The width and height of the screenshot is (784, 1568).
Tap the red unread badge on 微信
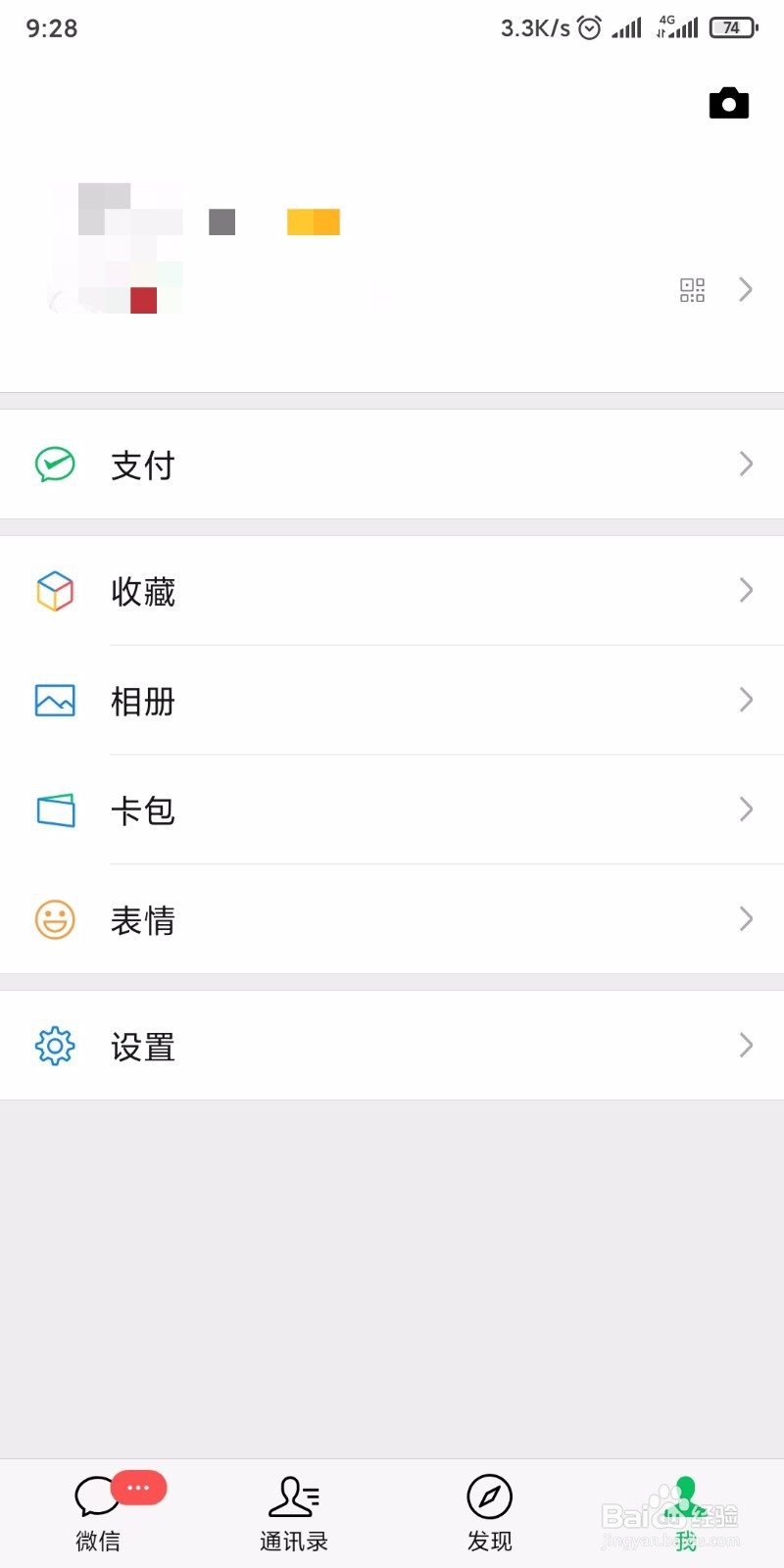click(x=138, y=1487)
